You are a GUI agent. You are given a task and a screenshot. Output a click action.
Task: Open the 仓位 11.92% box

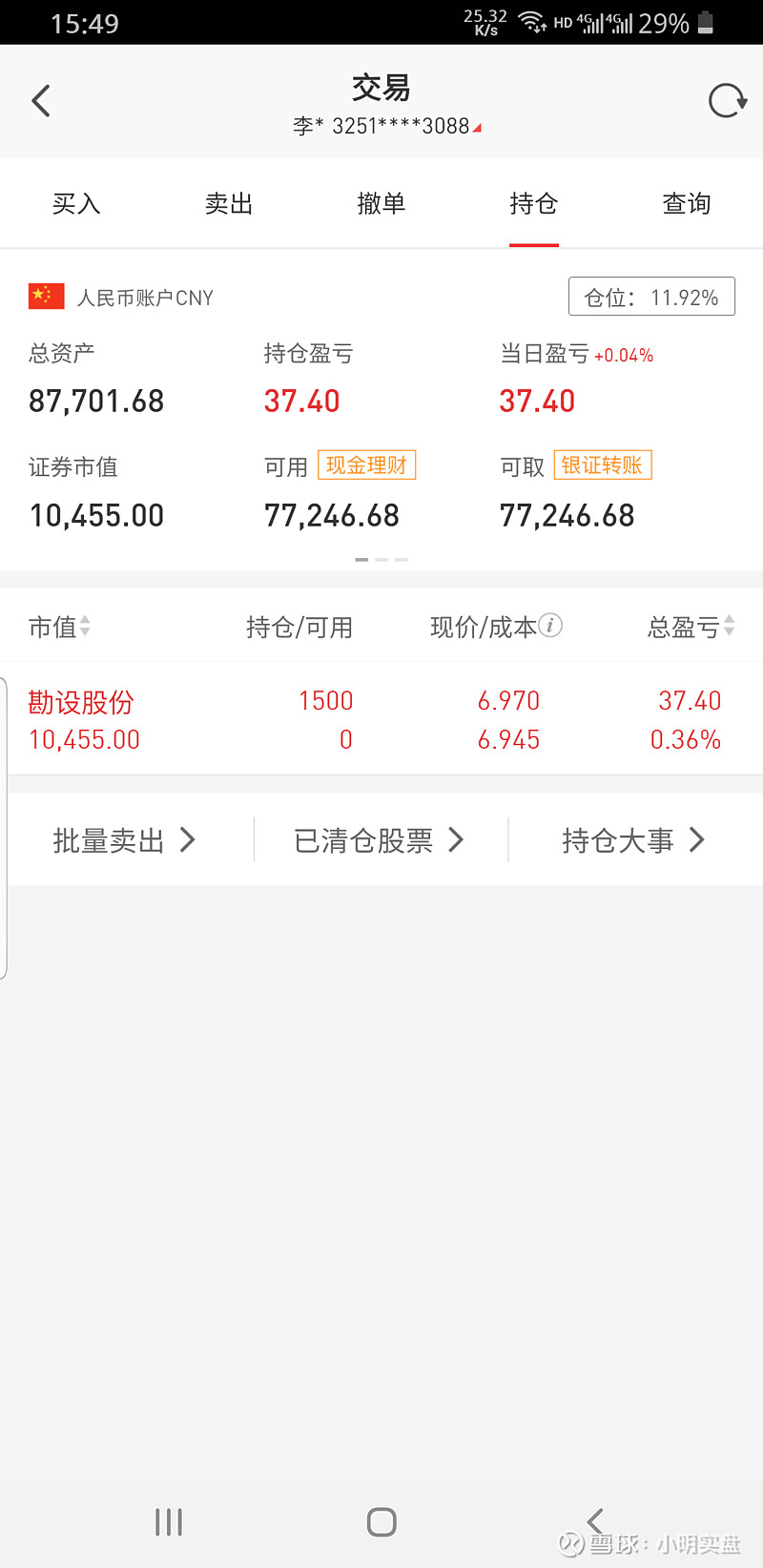(x=651, y=297)
